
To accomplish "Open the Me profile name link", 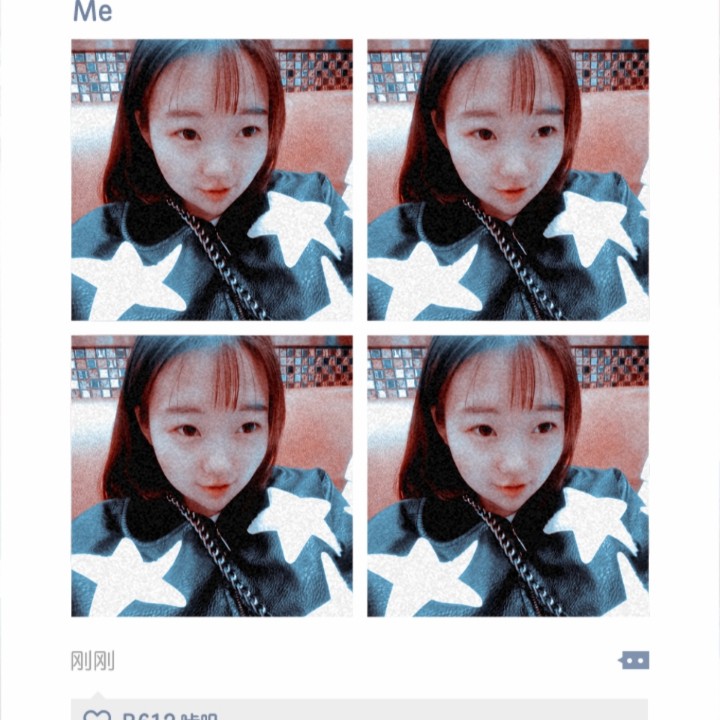I will (x=92, y=12).
